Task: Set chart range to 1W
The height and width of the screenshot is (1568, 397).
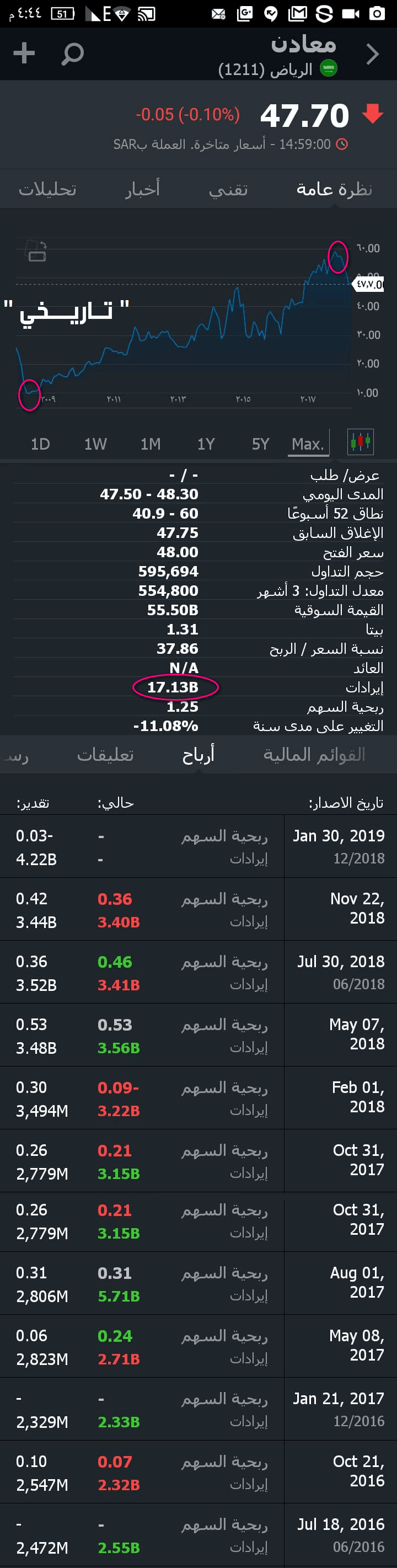Action: (95, 444)
